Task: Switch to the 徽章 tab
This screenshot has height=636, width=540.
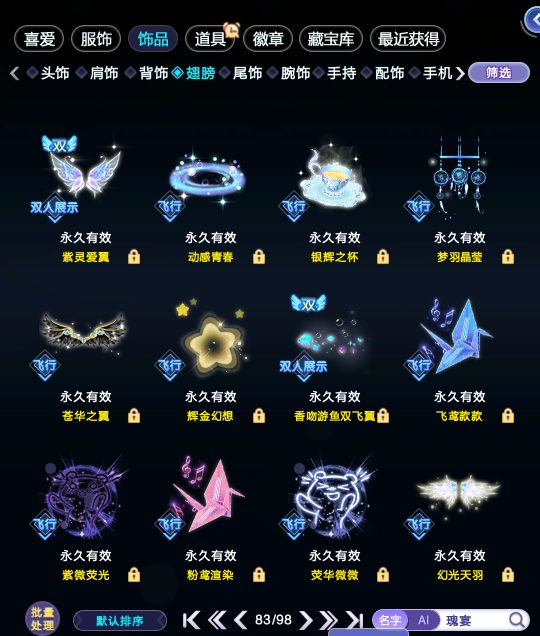Action: click(268, 39)
